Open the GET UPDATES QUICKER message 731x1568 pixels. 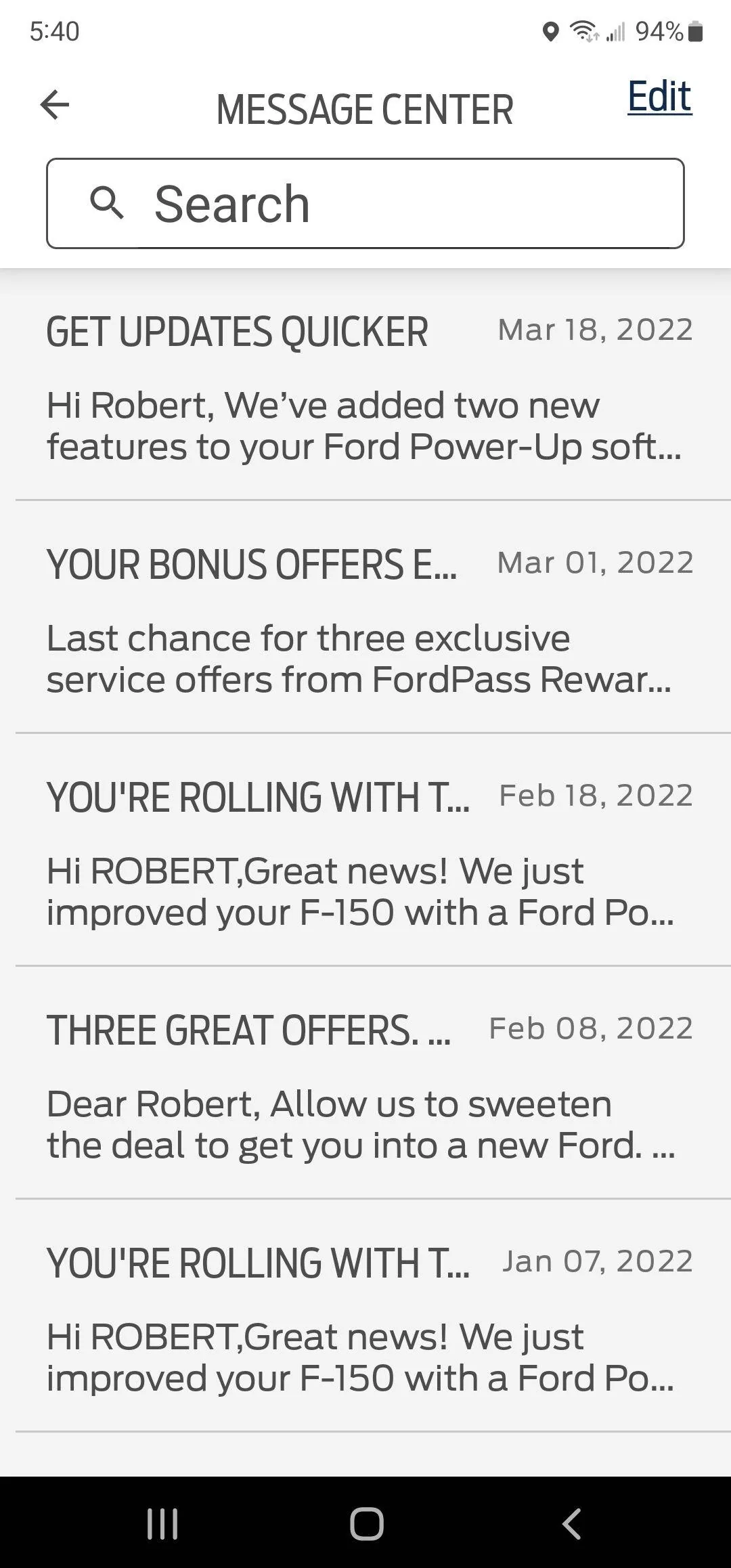click(x=365, y=387)
